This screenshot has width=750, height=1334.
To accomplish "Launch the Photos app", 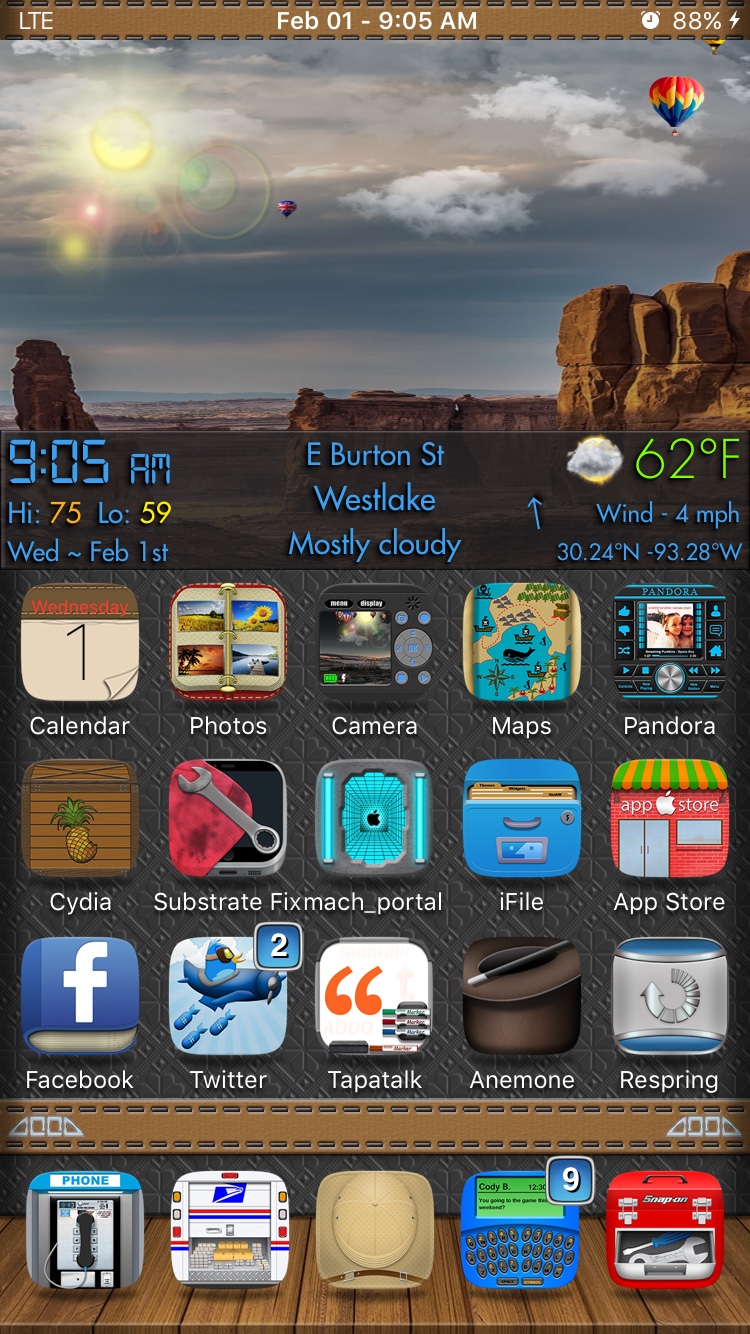I will point(228,644).
